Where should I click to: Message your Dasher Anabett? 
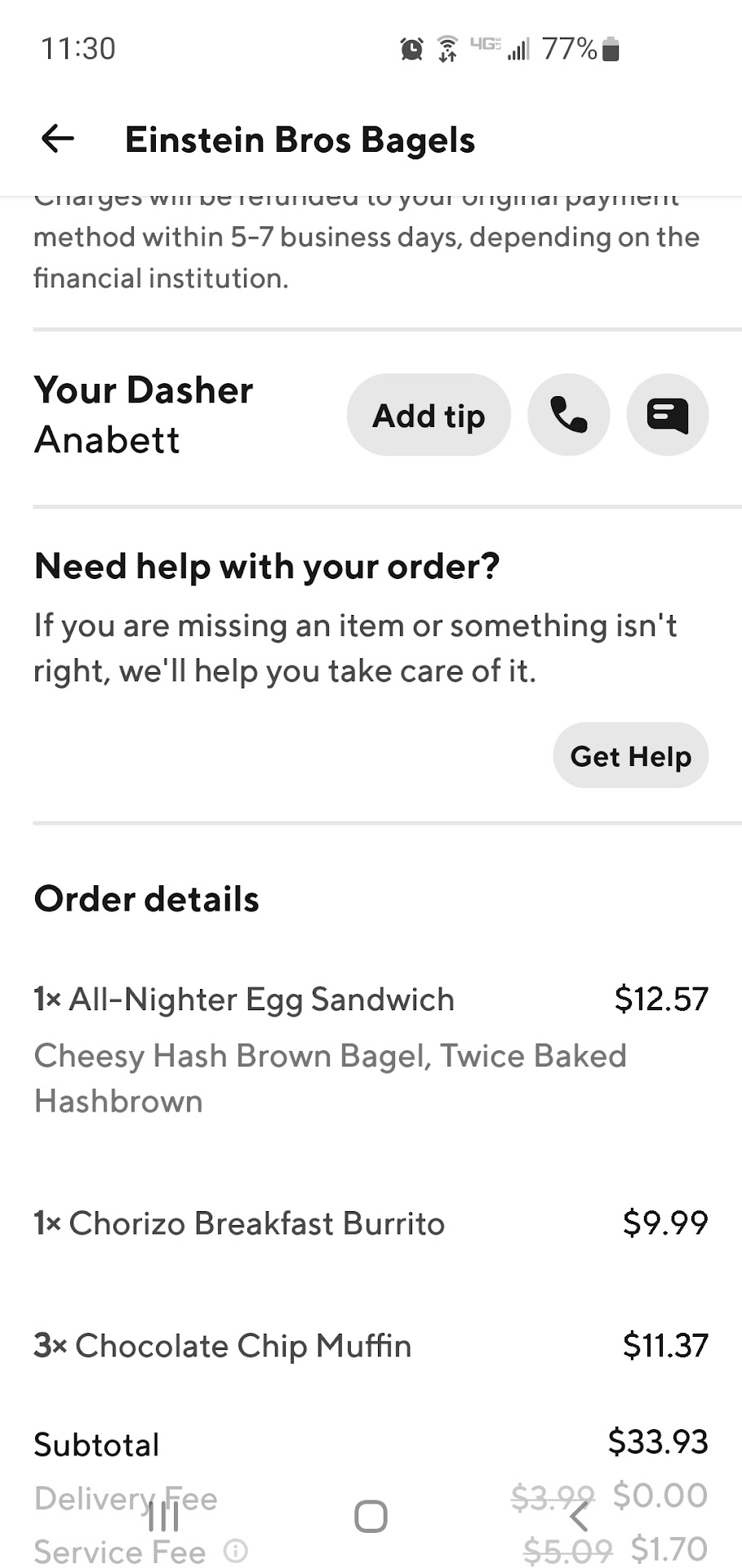[667, 415]
